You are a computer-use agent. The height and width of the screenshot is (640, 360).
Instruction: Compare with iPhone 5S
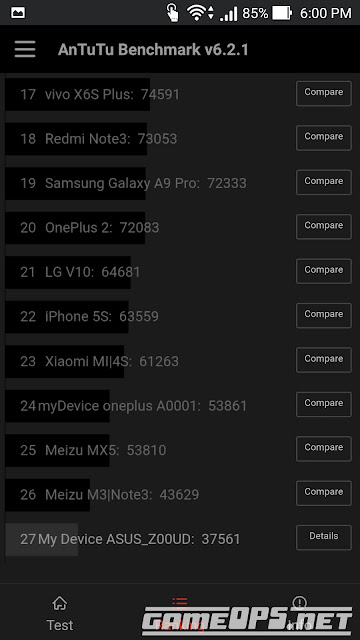pyautogui.click(x=324, y=316)
